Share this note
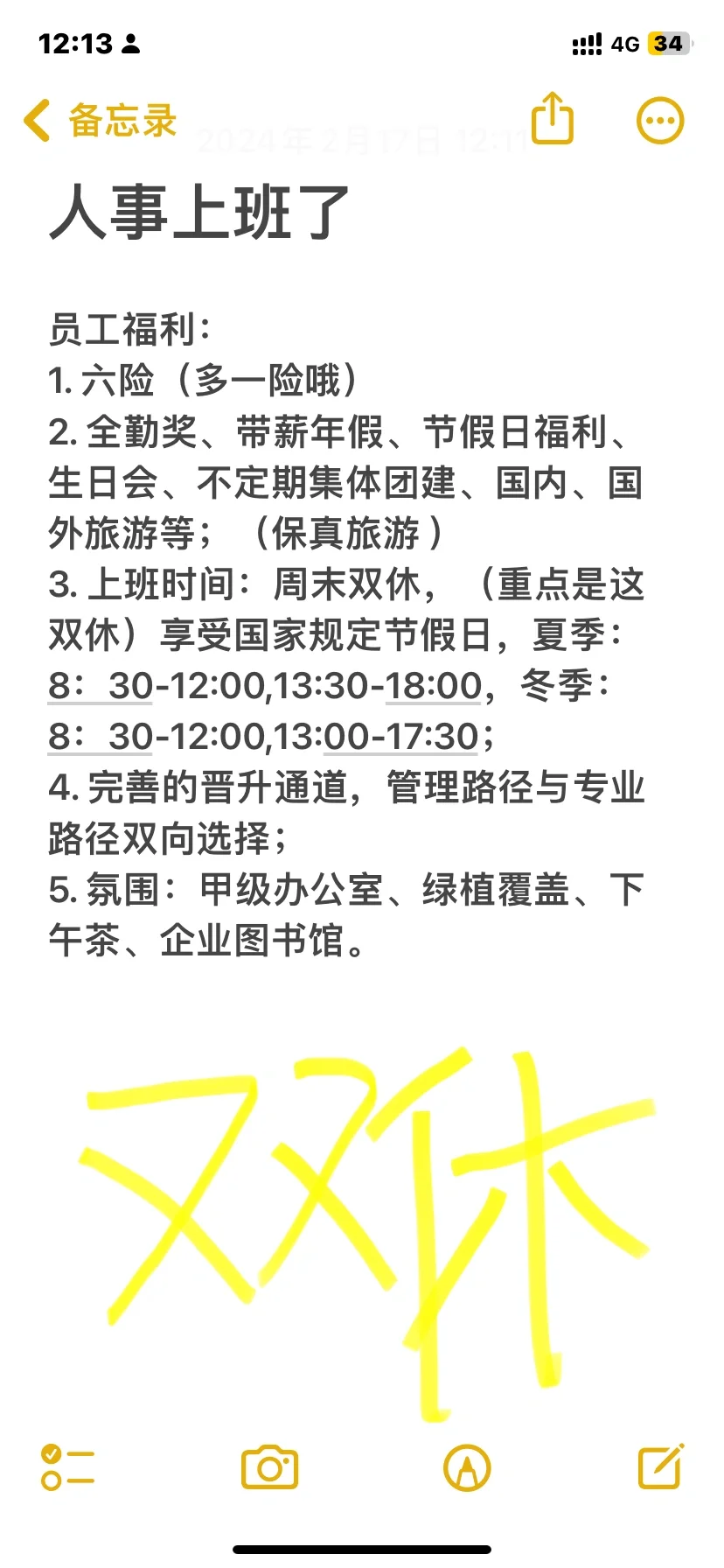This screenshot has height=1568, width=724. pyautogui.click(x=553, y=118)
